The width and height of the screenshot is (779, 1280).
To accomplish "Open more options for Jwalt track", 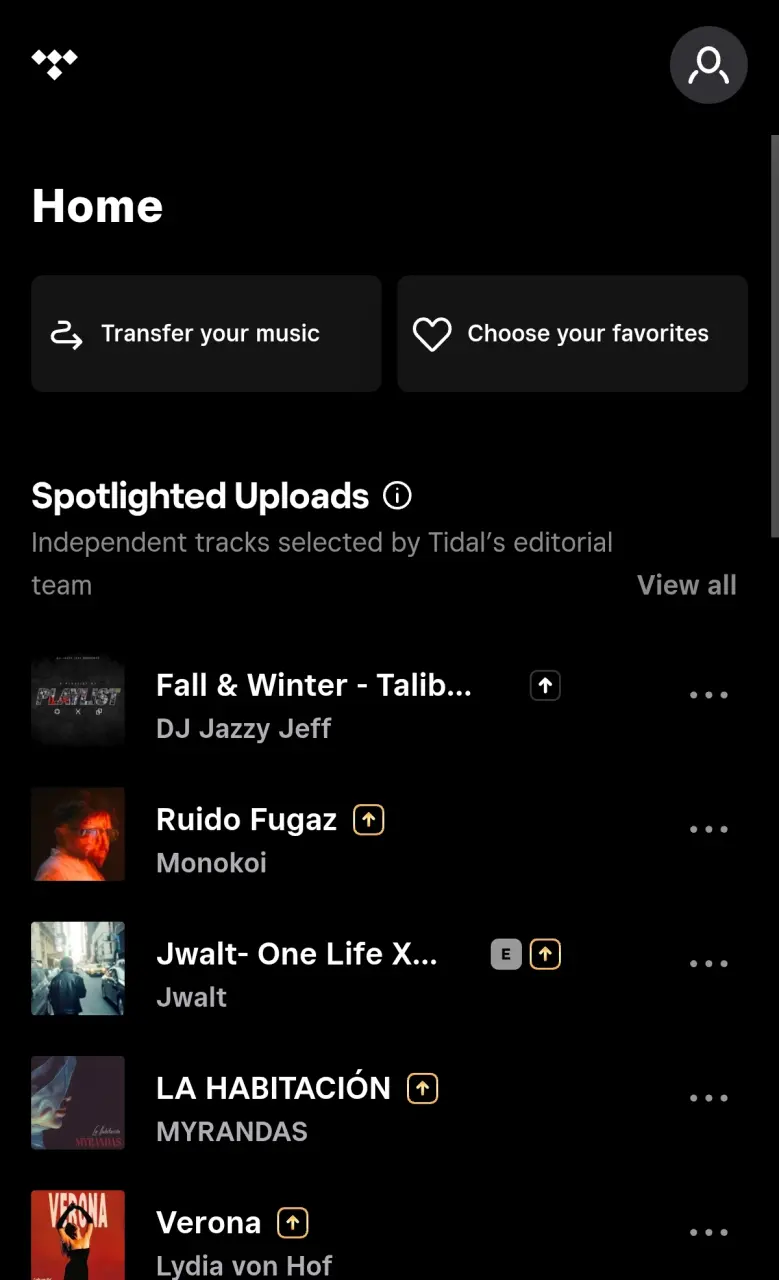I will (708, 963).
